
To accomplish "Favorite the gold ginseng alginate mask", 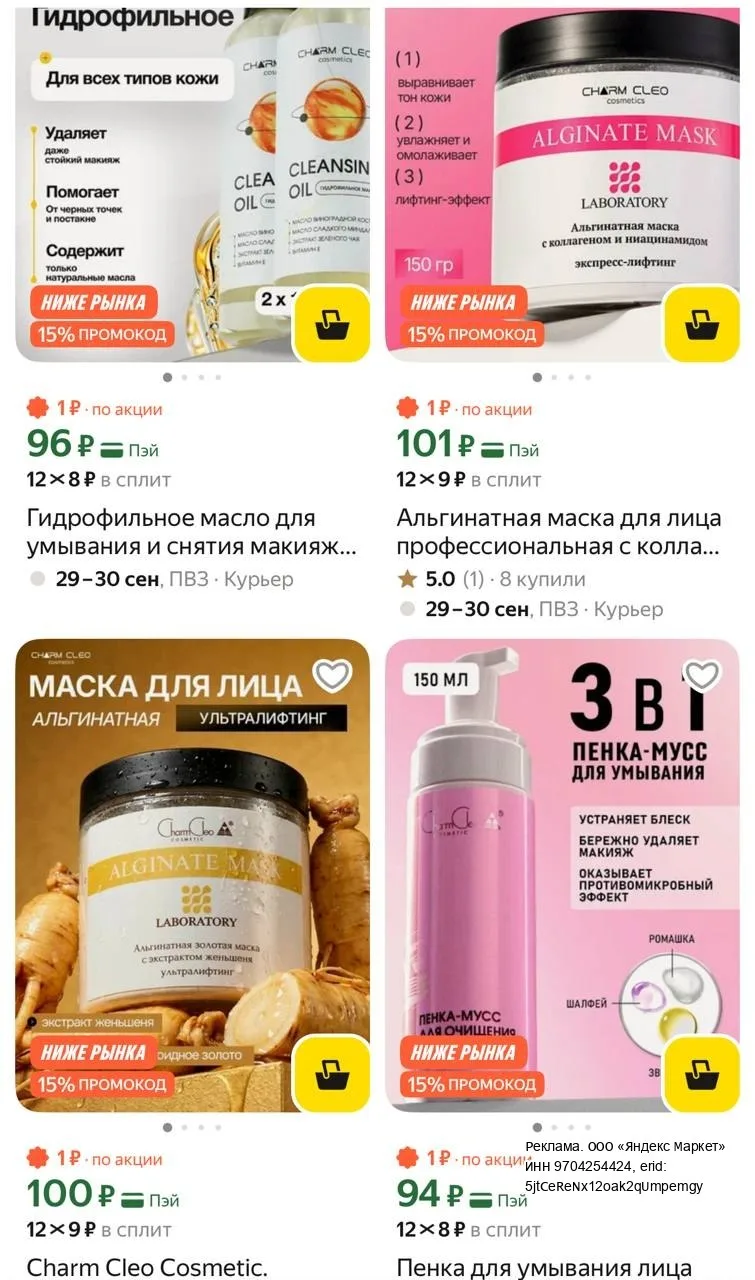I will (332, 676).
